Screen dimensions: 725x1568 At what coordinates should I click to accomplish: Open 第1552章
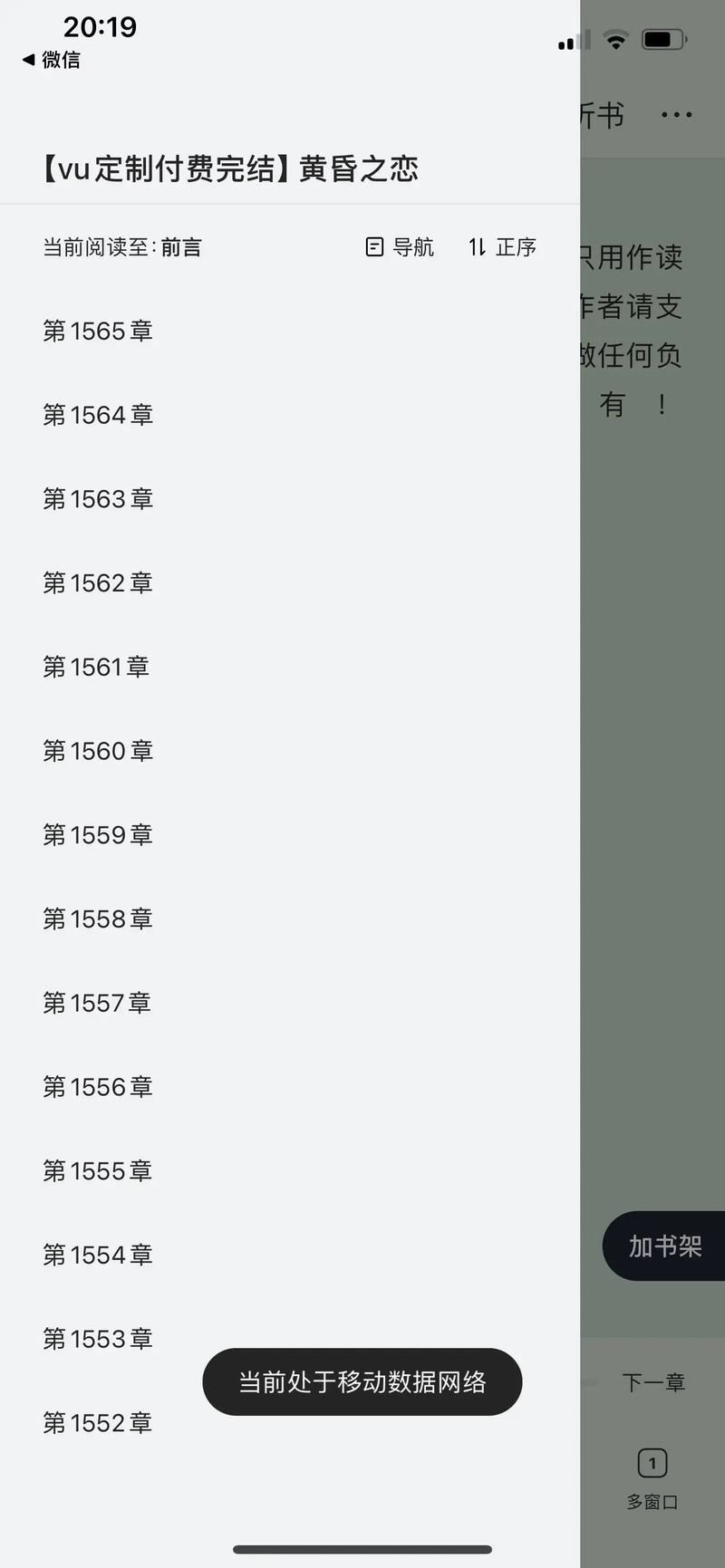tap(98, 1423)
